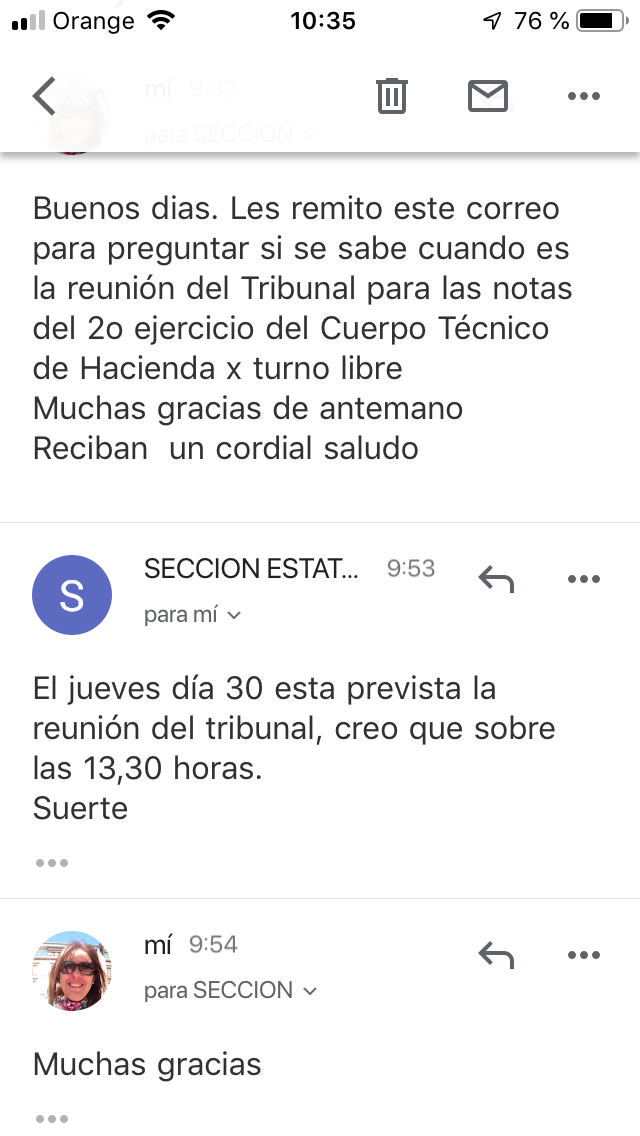The image size is (640, 1136).
Task: Open the sender photo on the 9:54 message
Action: tap(72, 970)
